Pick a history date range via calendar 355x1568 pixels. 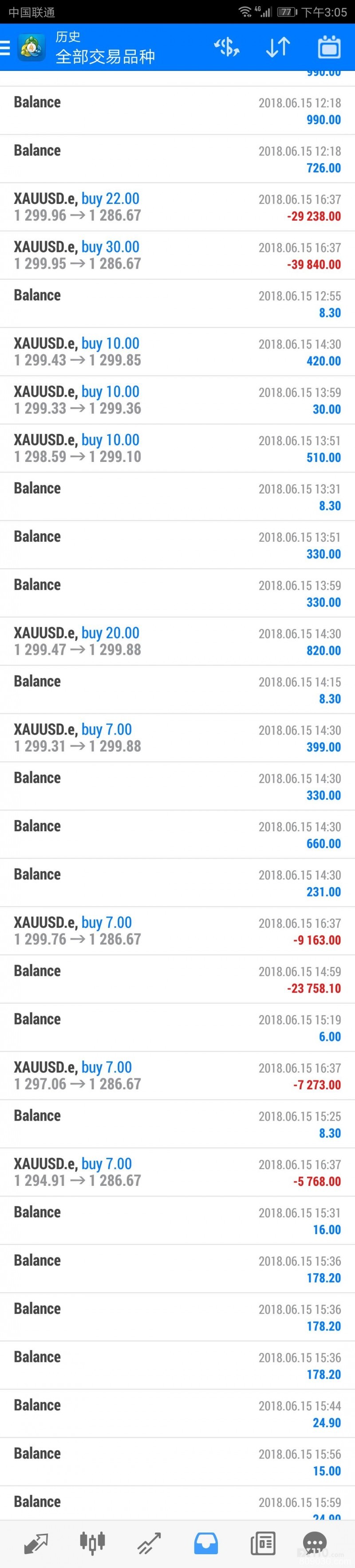click(329, 47)
